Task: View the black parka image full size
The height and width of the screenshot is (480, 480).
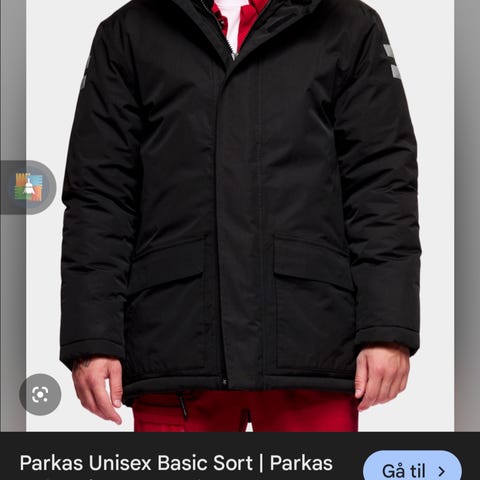Action: point(240,216)
